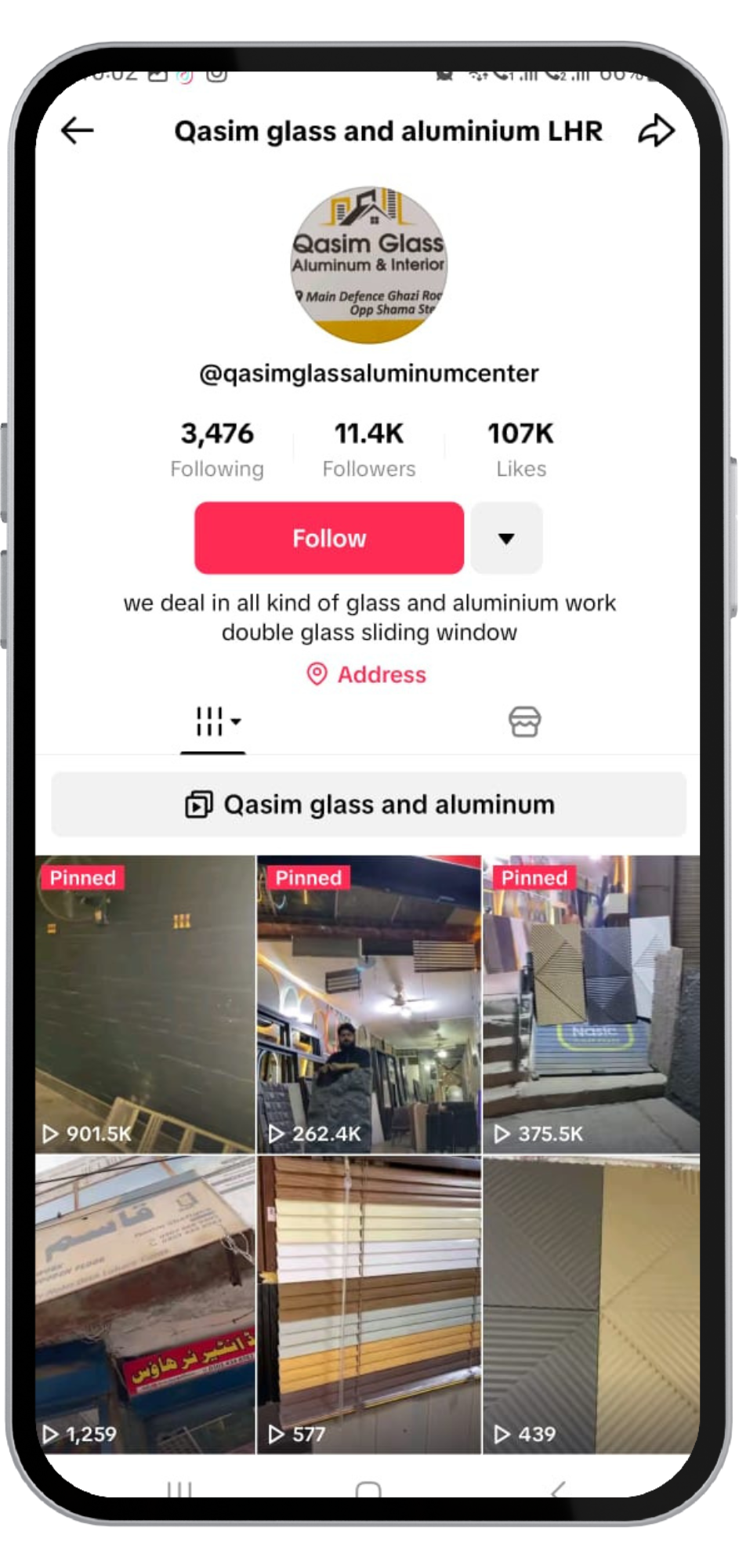Switch to the shop tab

coord(524,721)
